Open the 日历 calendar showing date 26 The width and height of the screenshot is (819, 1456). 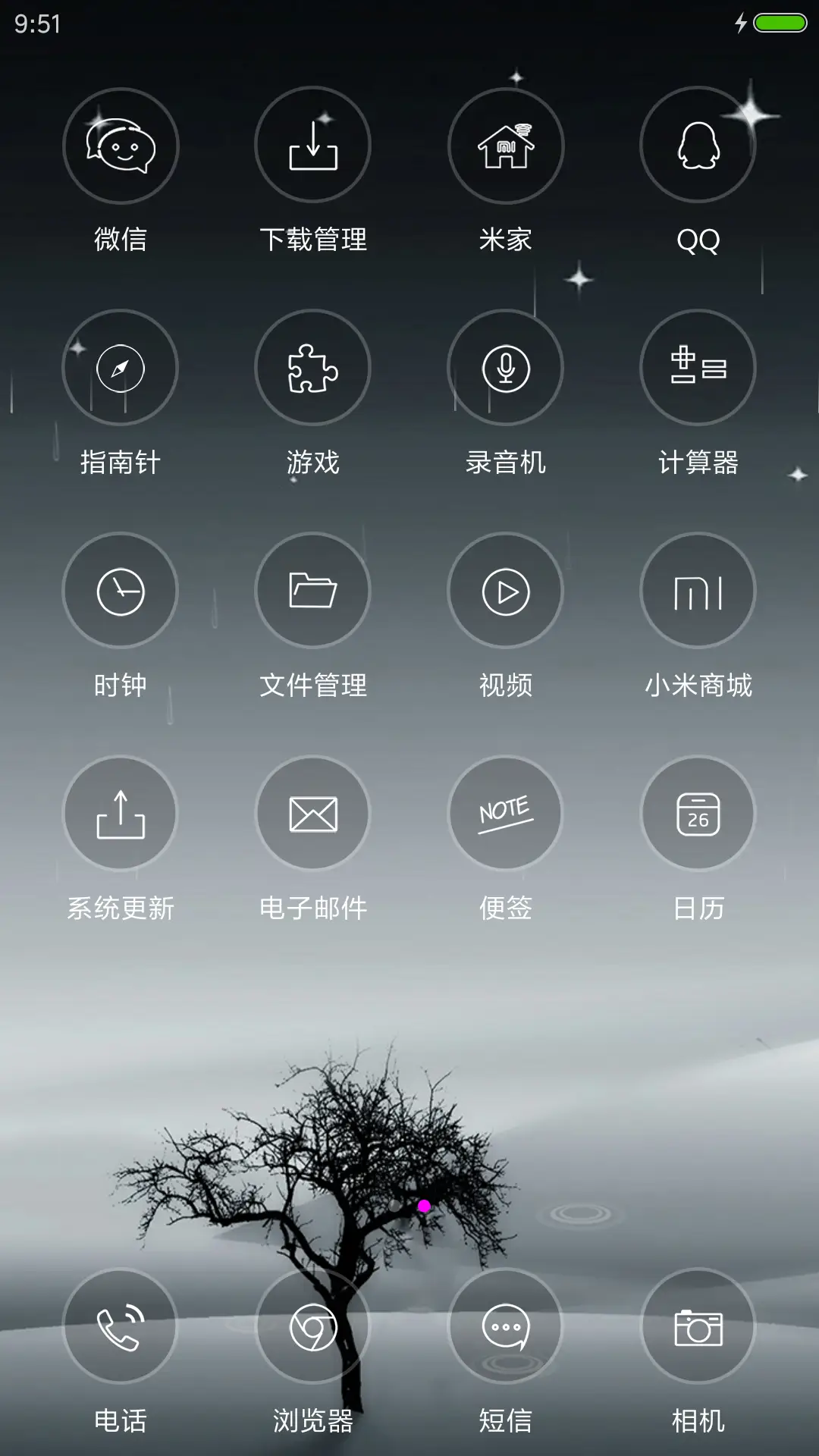click(698, 812)
